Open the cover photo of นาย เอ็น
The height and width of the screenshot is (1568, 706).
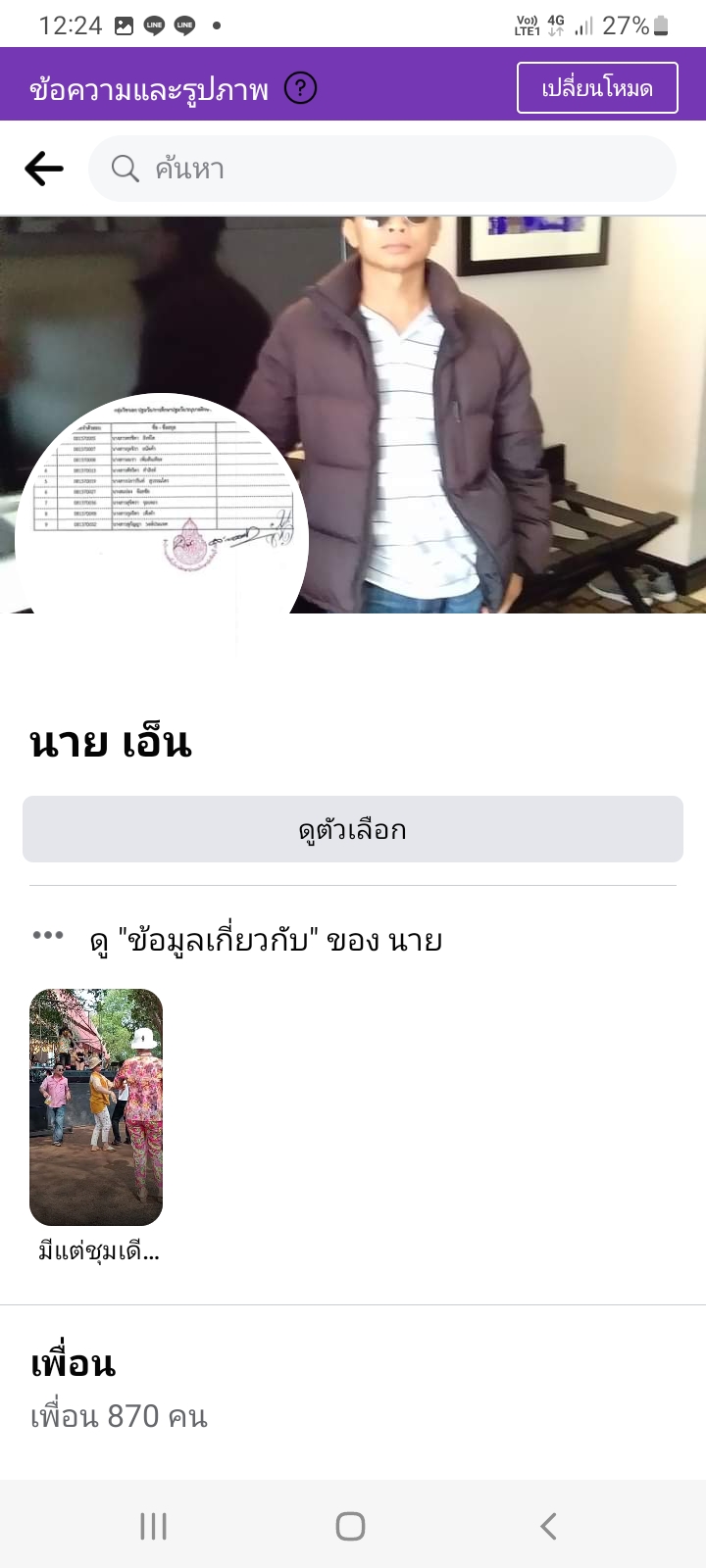490,392
